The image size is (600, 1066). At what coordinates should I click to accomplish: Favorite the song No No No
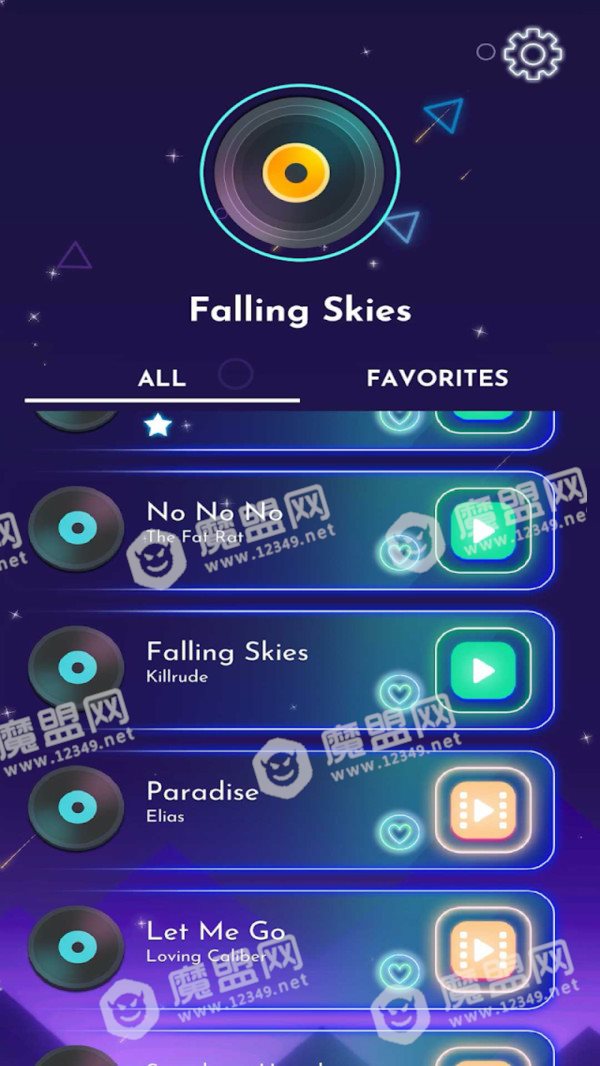tap(400, 553)
